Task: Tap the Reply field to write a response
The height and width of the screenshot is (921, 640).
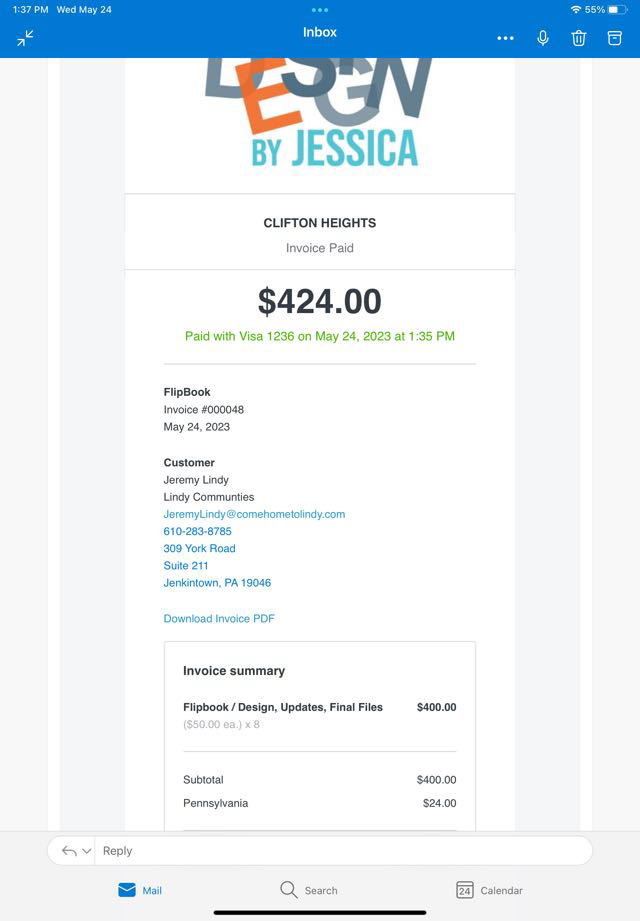Action: 340,851
